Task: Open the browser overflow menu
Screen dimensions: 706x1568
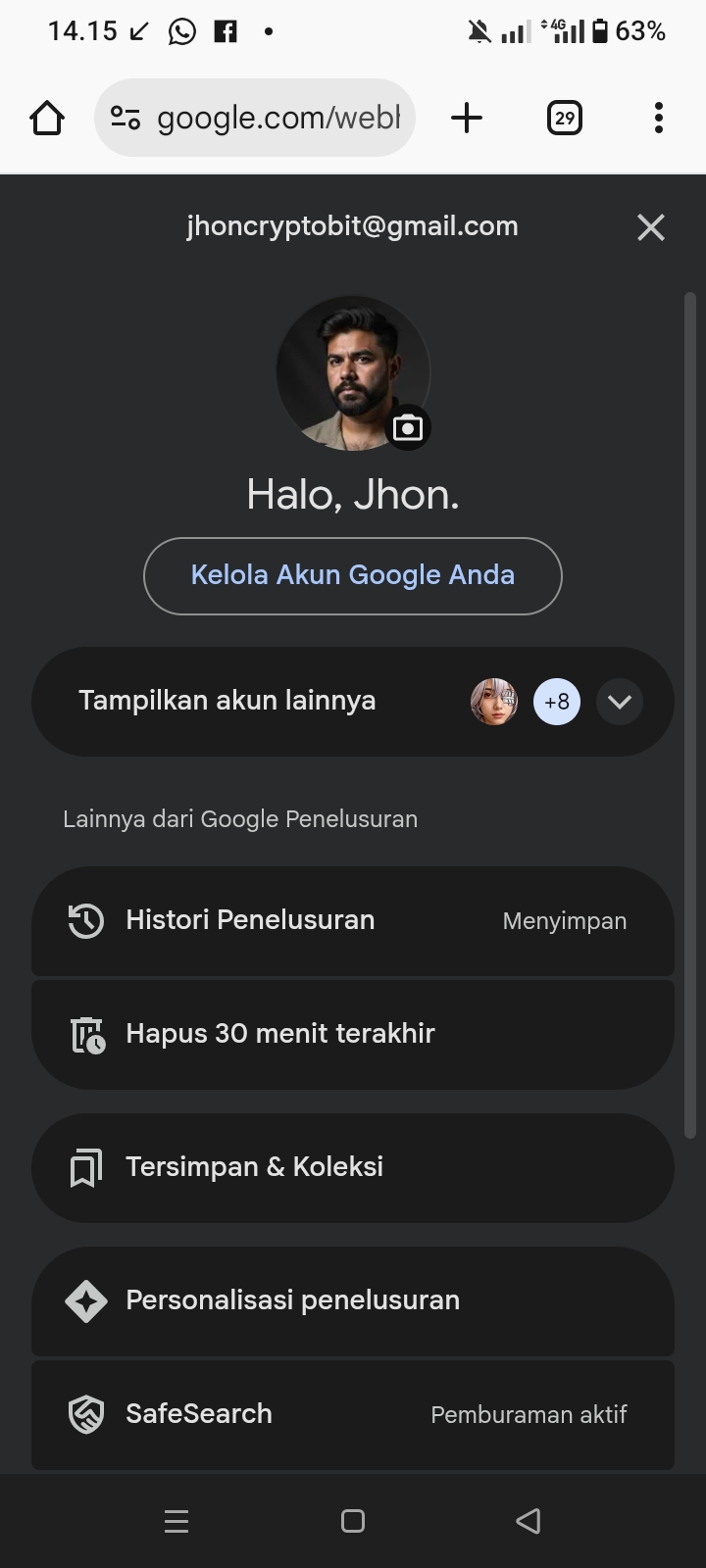Action: tap(659, 119)
